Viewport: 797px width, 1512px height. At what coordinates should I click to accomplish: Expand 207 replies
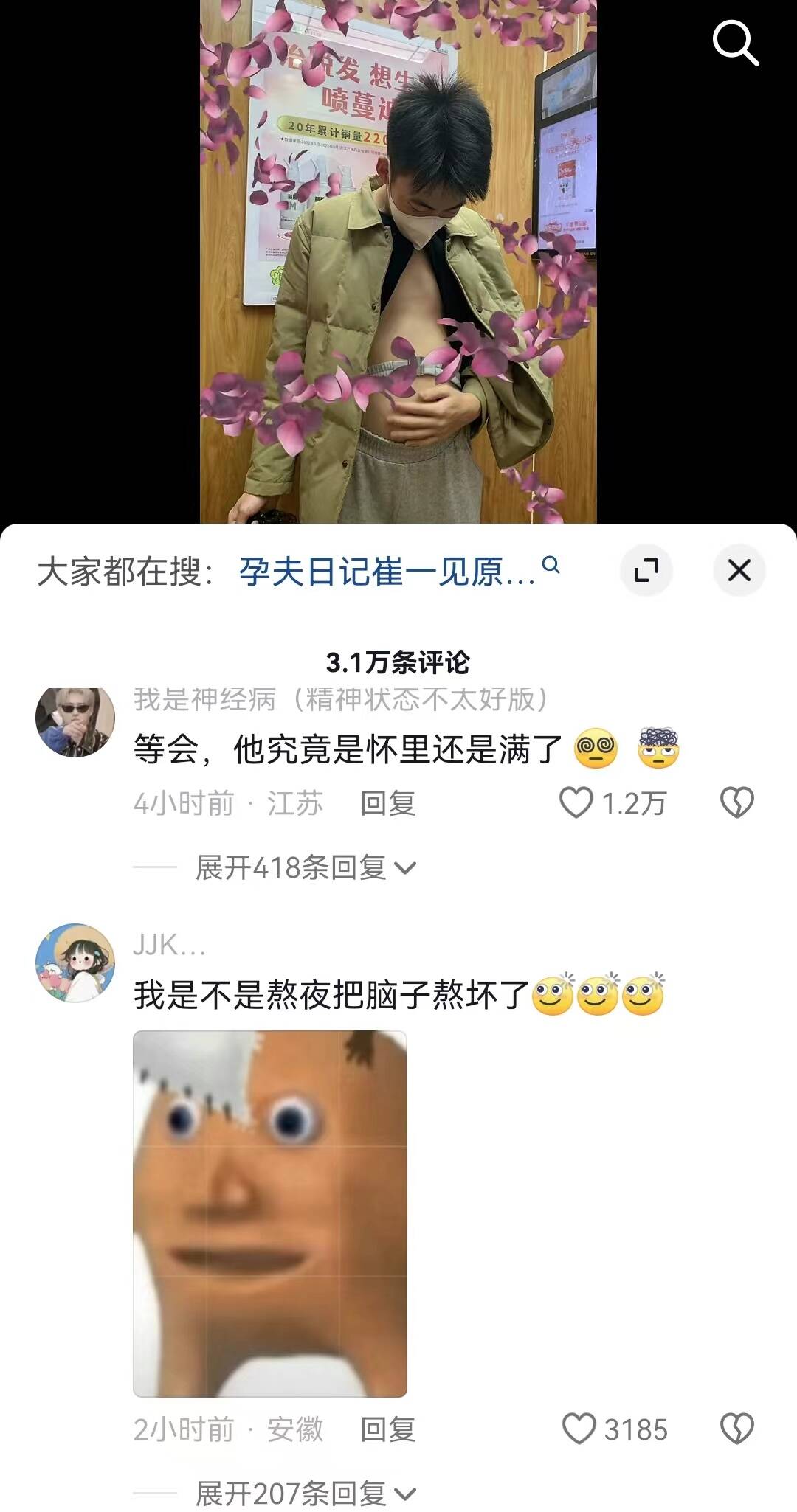click(304, 1494)
